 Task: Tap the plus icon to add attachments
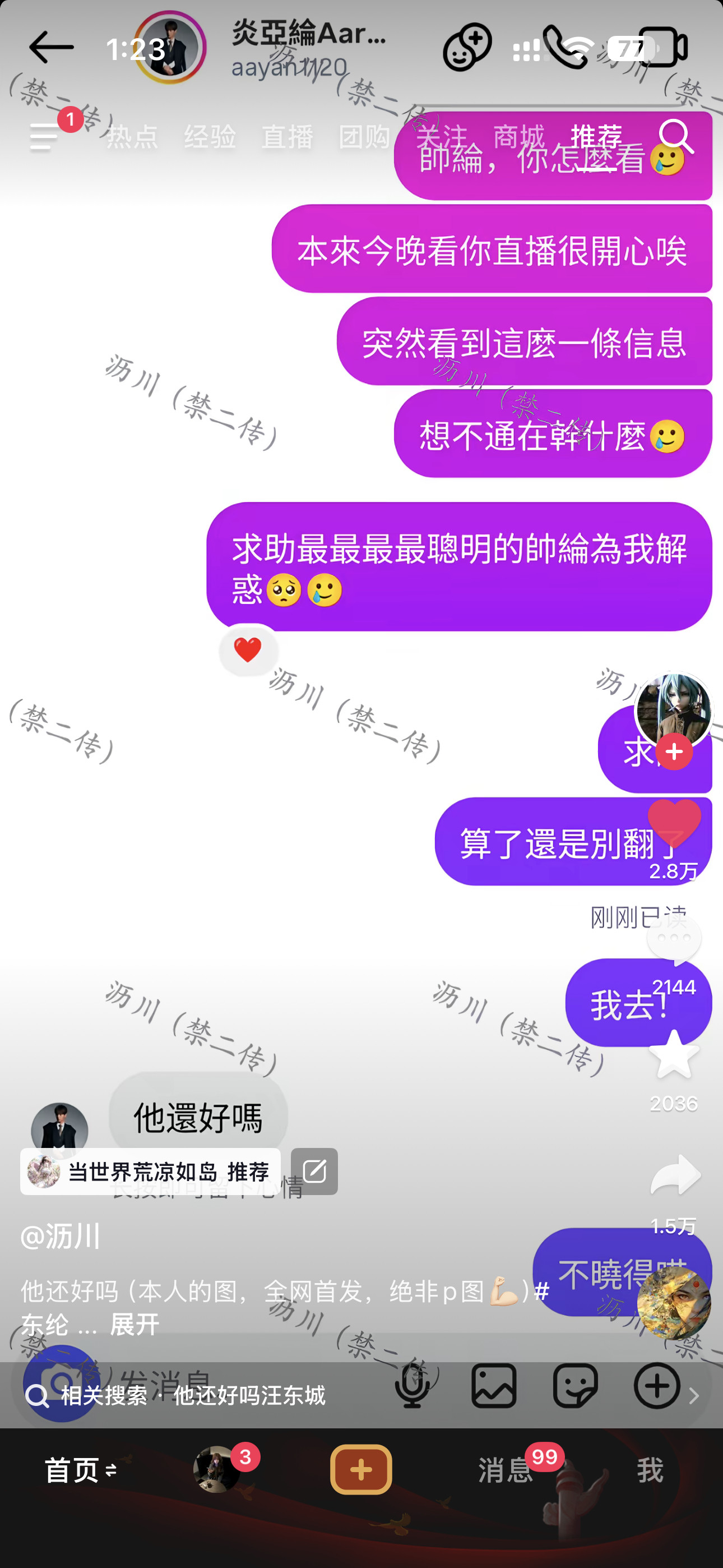point(655,1385)
